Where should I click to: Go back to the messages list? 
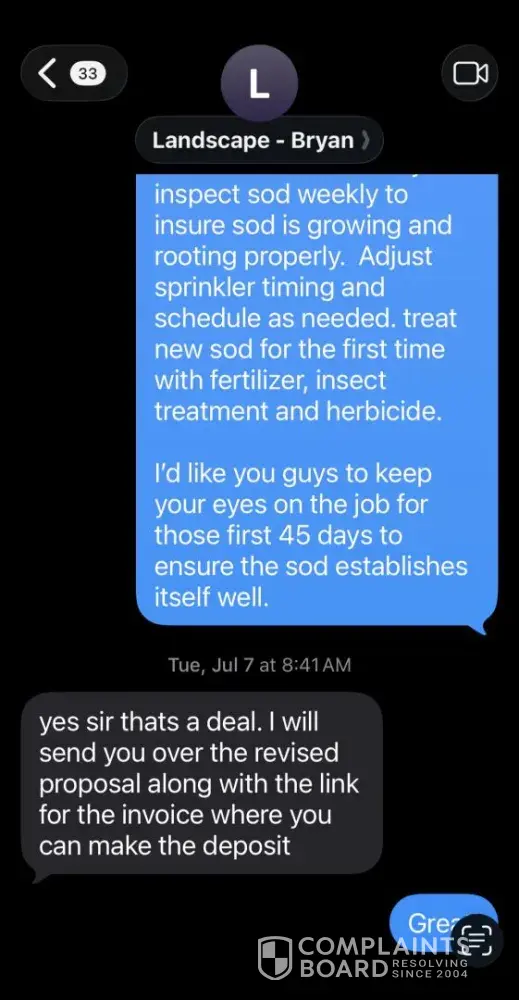point(73,73)
